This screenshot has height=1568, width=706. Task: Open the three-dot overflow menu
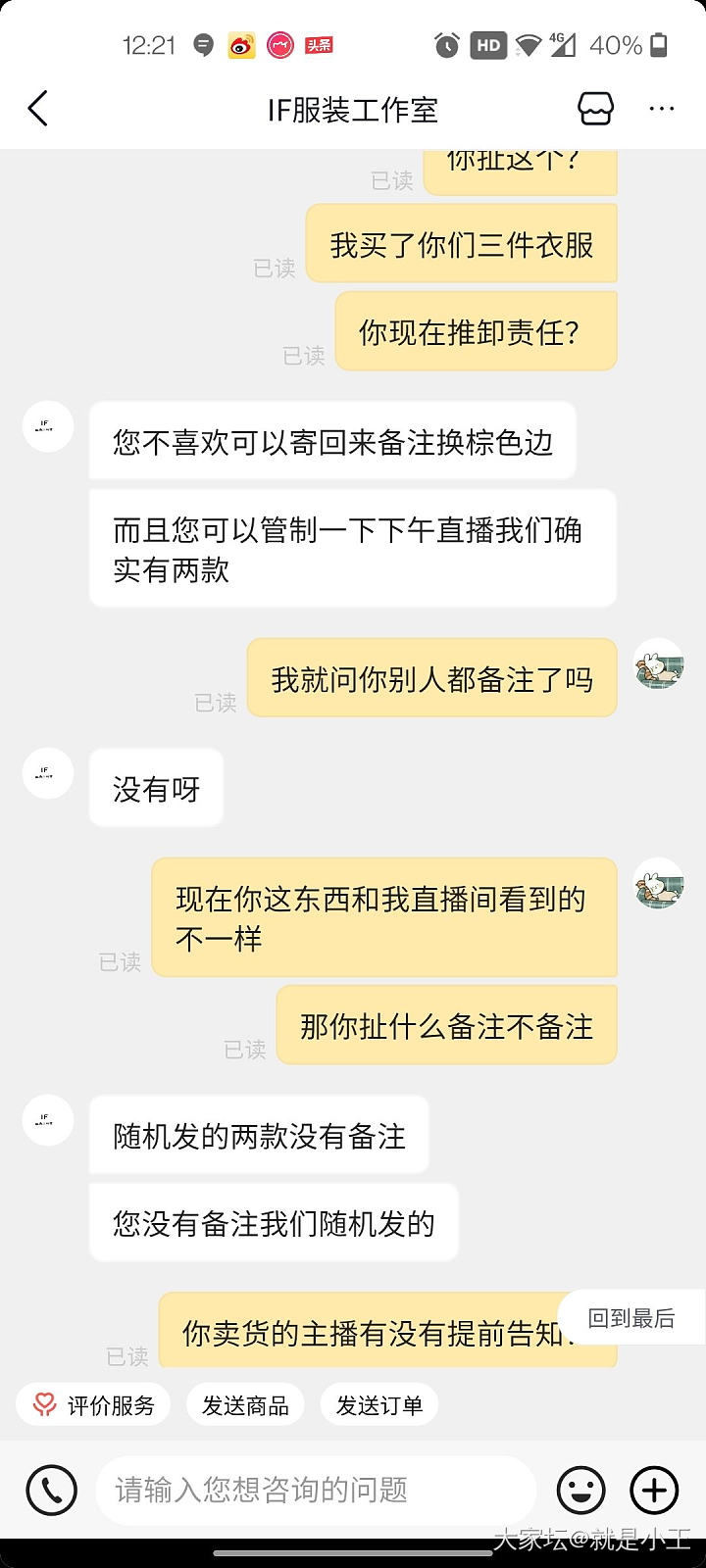pos(662,109)
